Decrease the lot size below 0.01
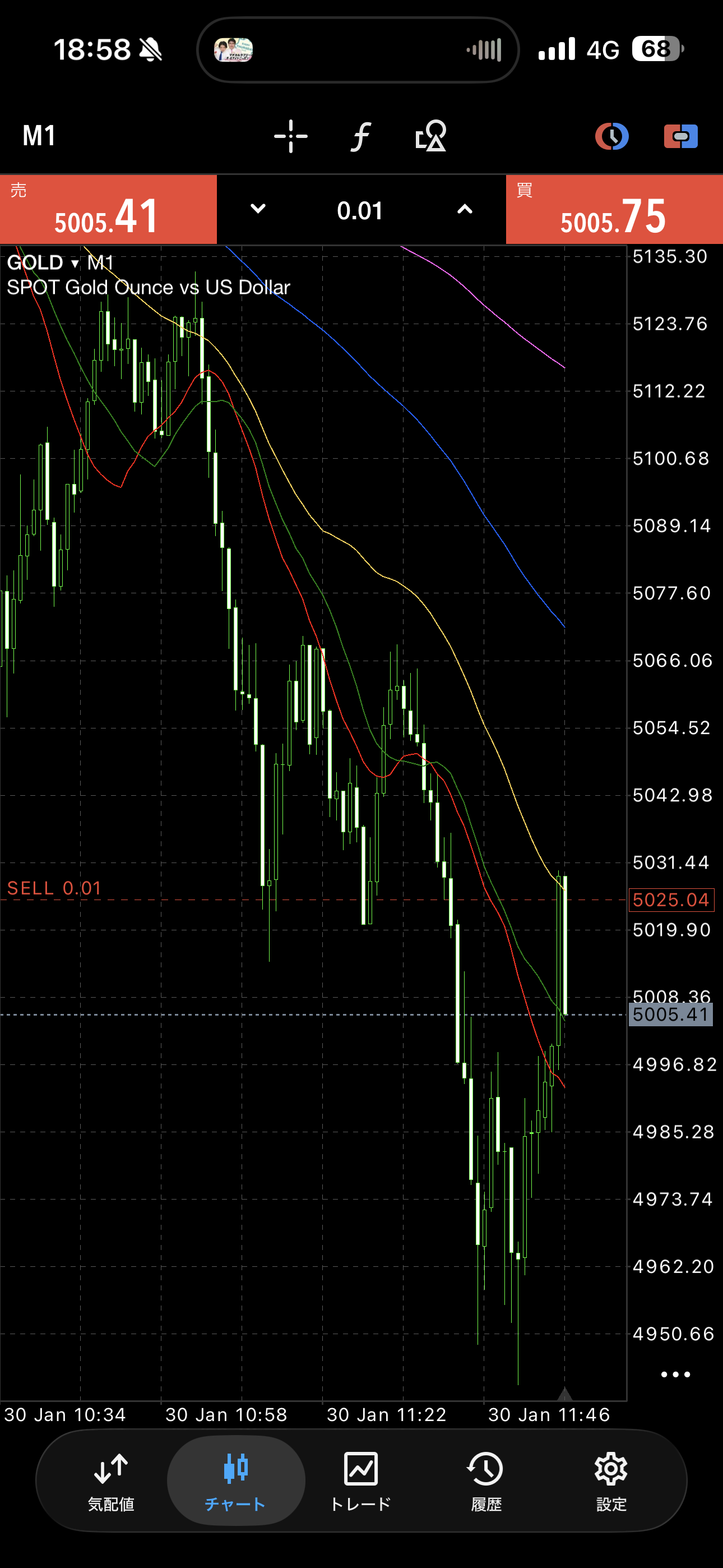This screenshot has height=1568, width=723. tap(258, 209)
